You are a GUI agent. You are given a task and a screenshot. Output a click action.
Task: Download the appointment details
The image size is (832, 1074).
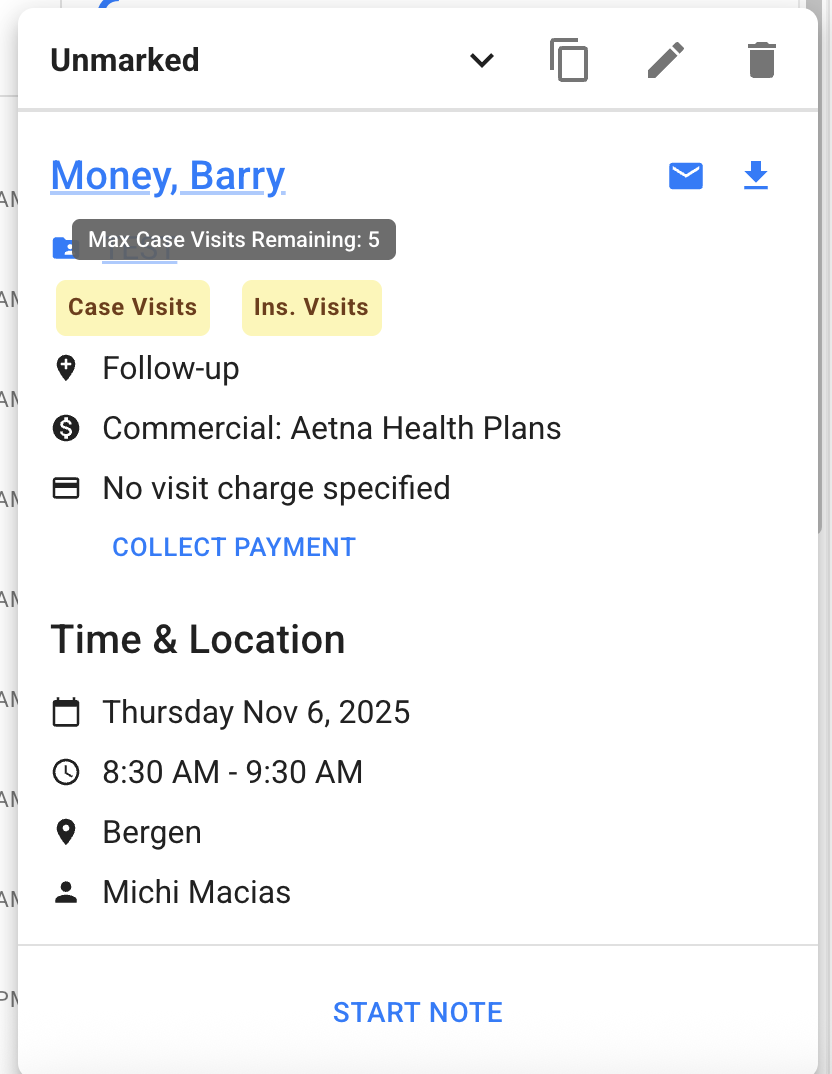pos(756,177)
